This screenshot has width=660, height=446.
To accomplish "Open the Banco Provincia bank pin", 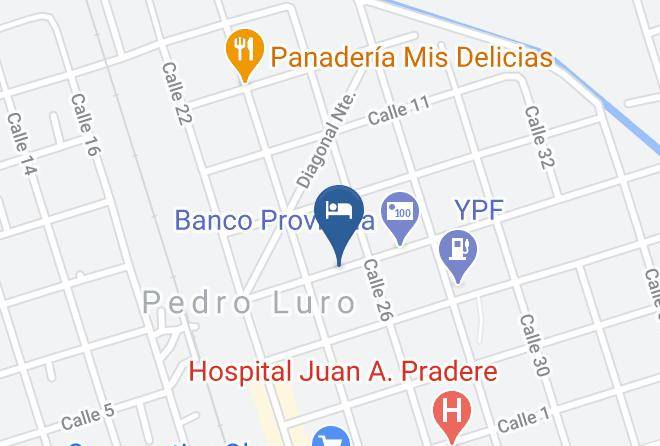I will tap(402, 214).
